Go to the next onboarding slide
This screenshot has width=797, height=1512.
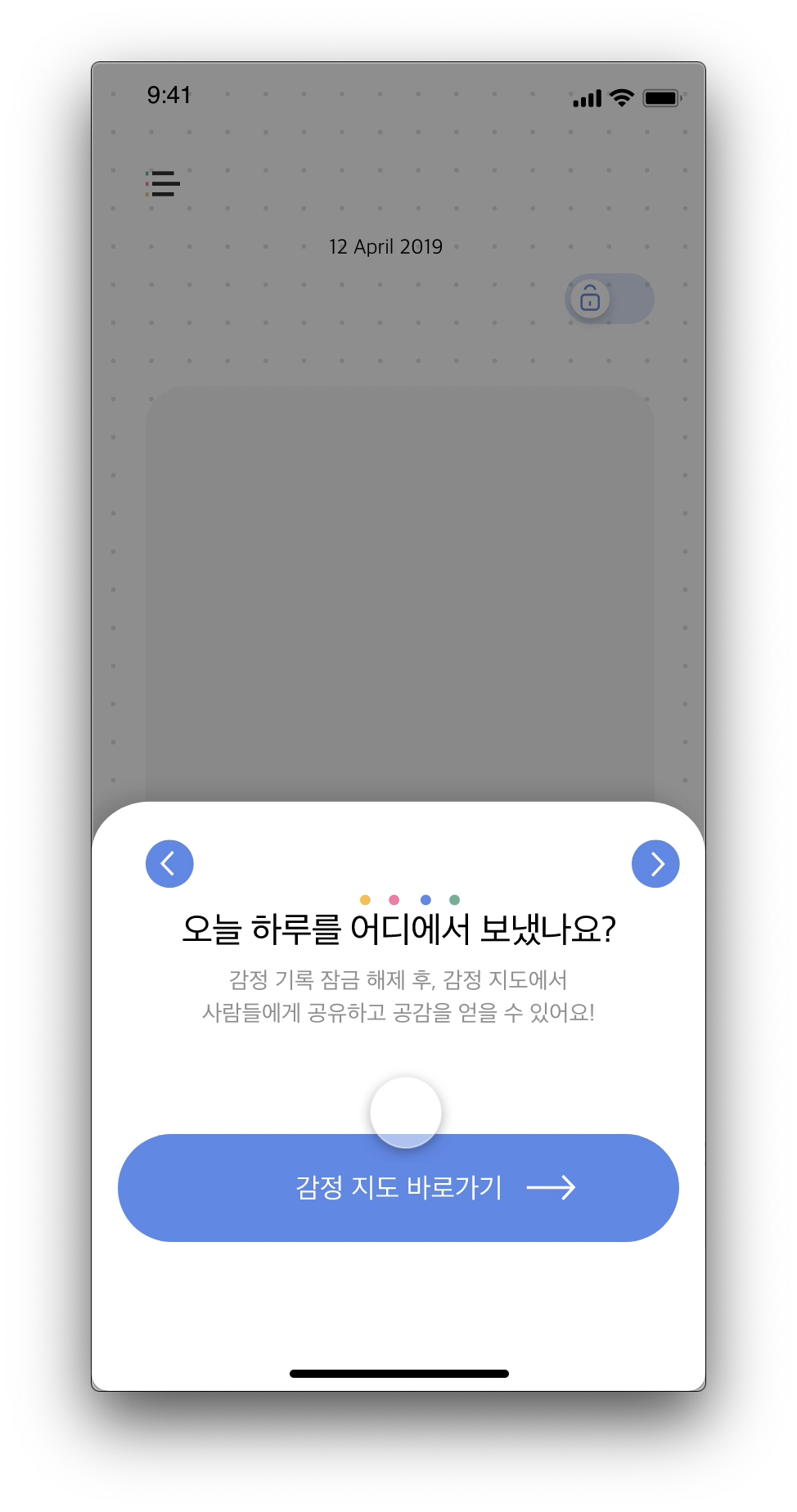pos(655,863)
